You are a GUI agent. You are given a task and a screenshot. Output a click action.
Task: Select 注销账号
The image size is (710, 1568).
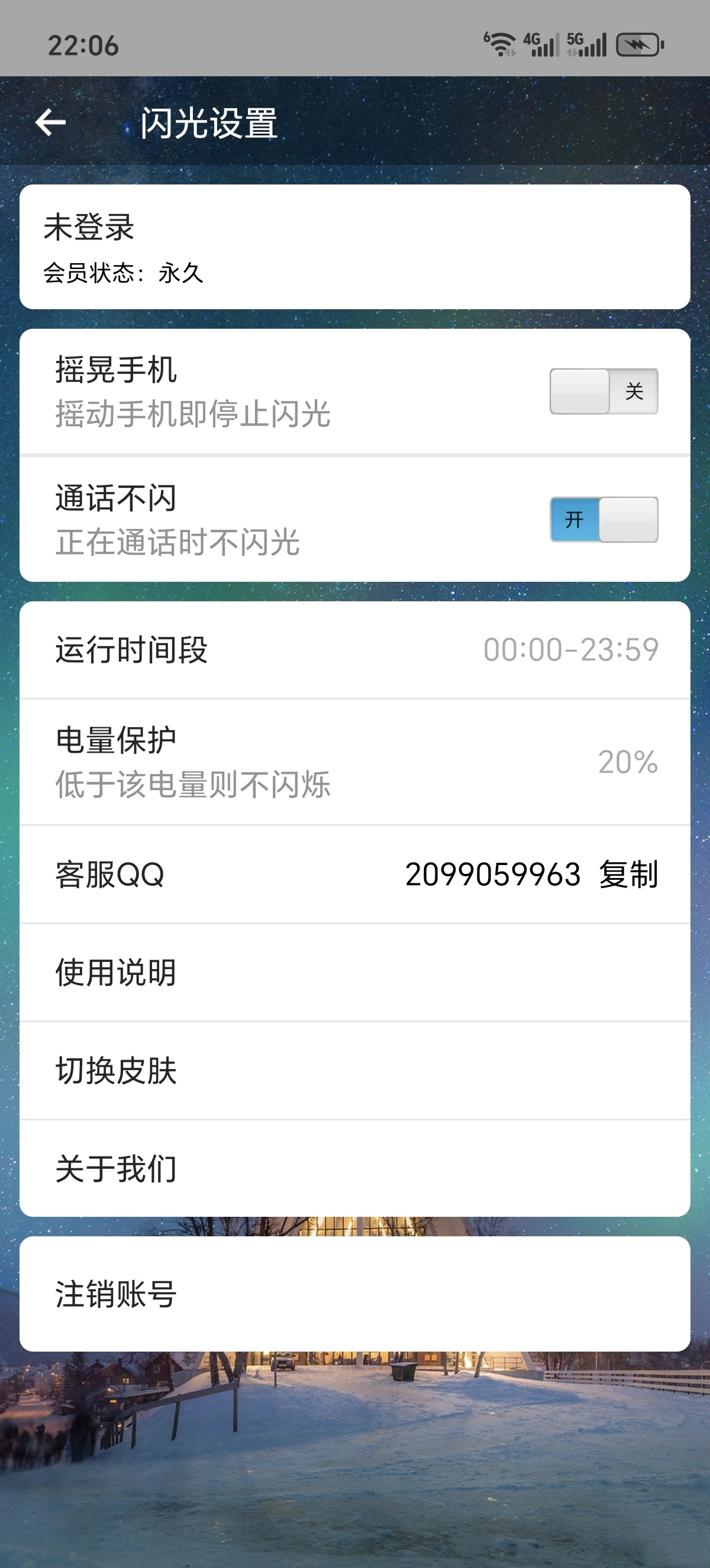coord(354,1294)
